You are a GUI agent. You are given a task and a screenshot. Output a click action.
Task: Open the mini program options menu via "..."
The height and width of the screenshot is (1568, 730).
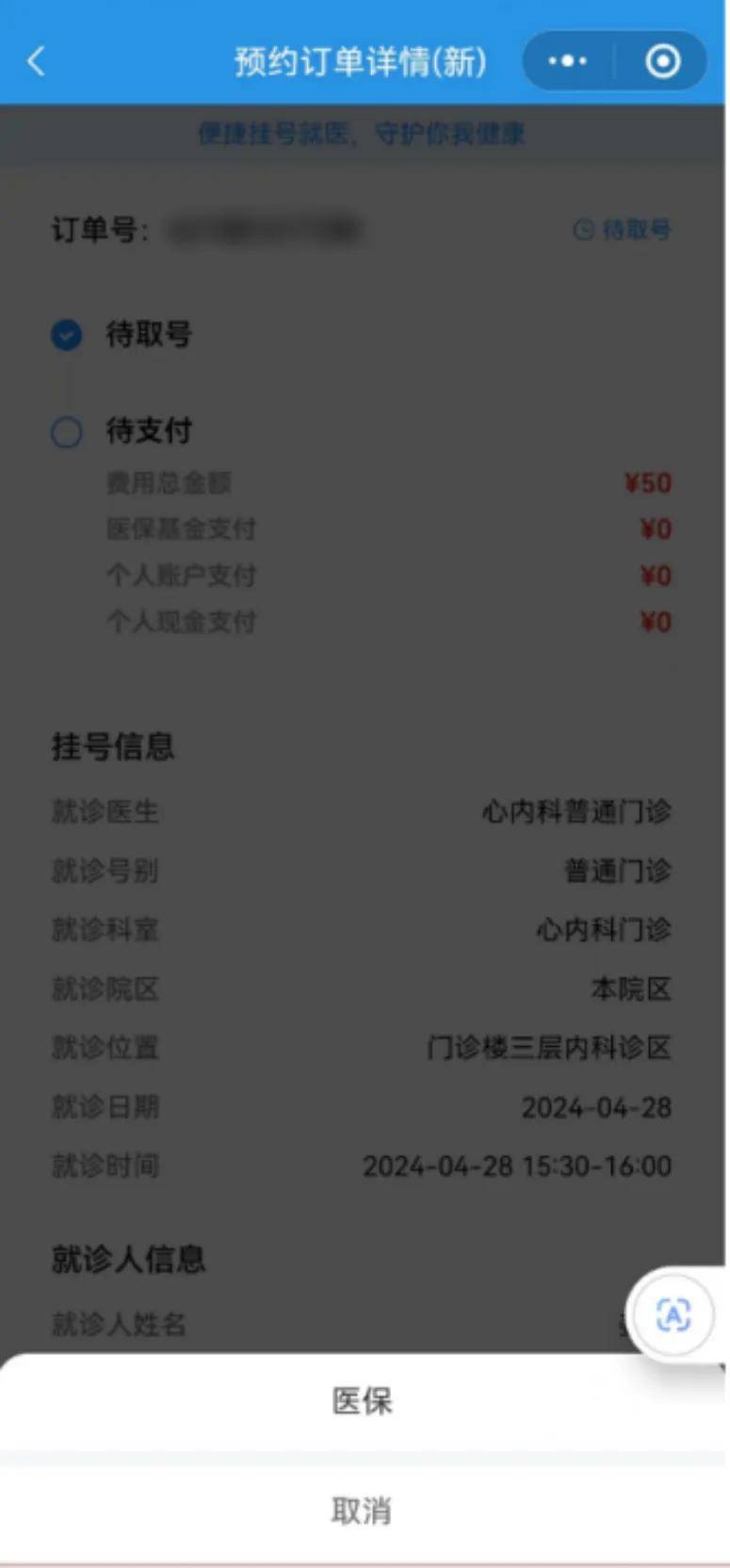(x=566, y=60)
